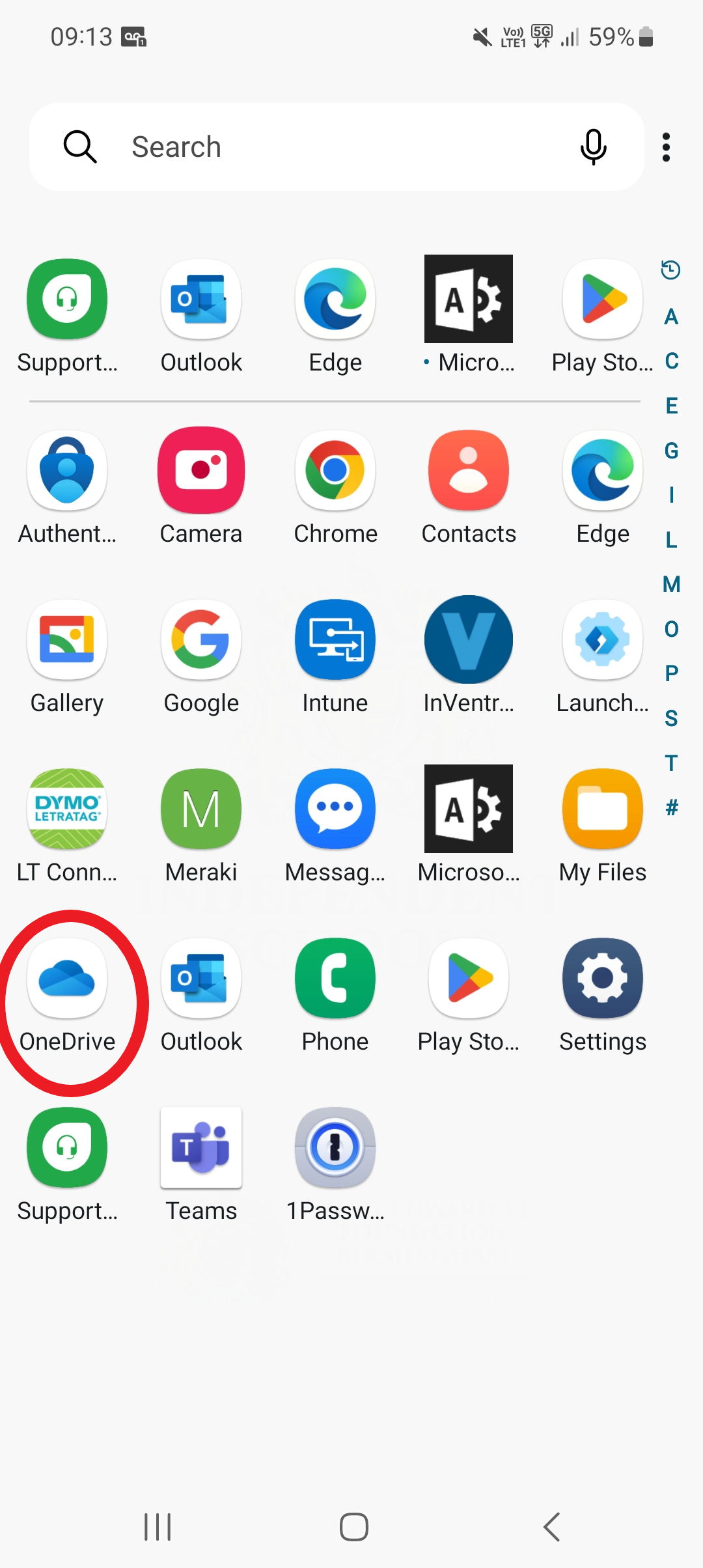This screenshot has width=703, height=1568.
Task: Jump to recent apps via clock icon
Action: coord(671,270)
